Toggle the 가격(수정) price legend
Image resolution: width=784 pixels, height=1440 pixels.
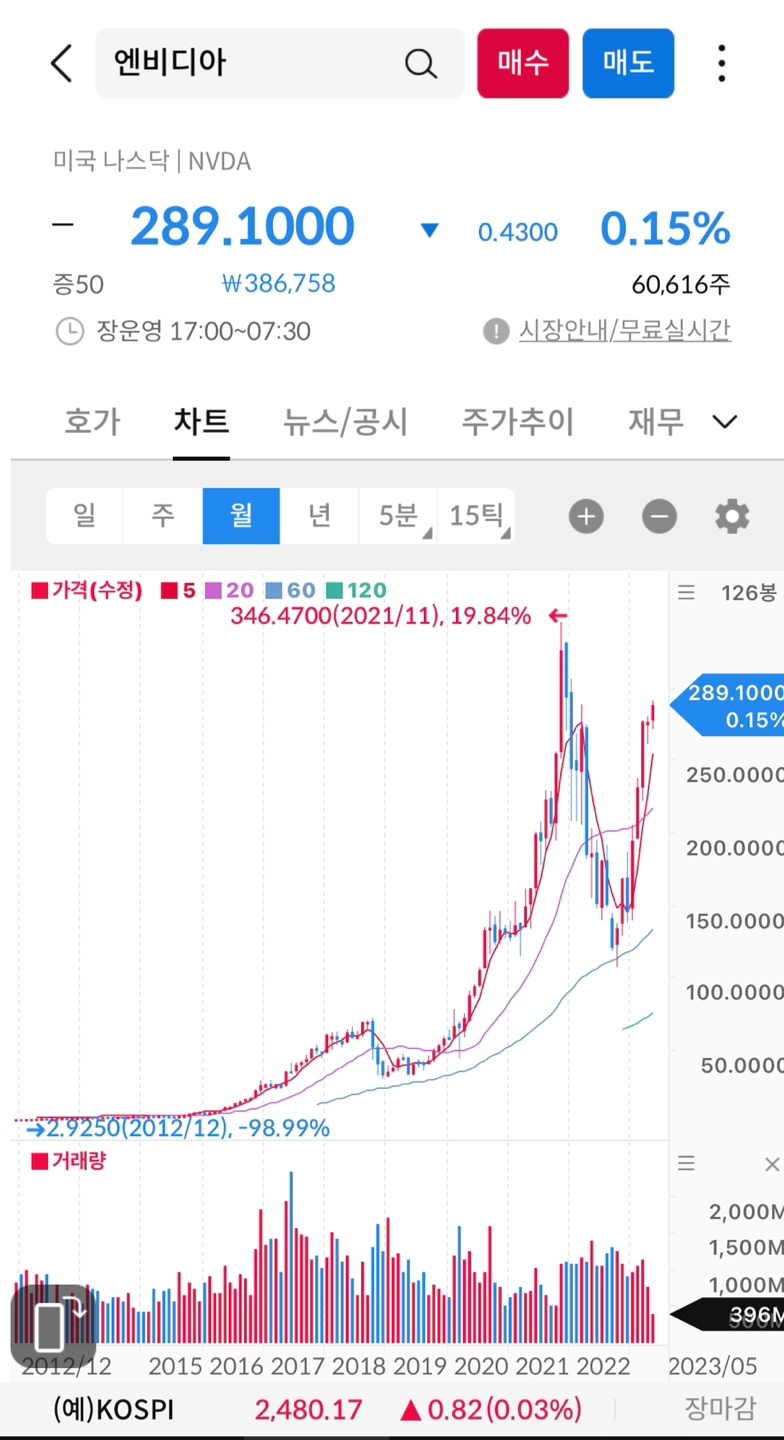click(75, 590)
